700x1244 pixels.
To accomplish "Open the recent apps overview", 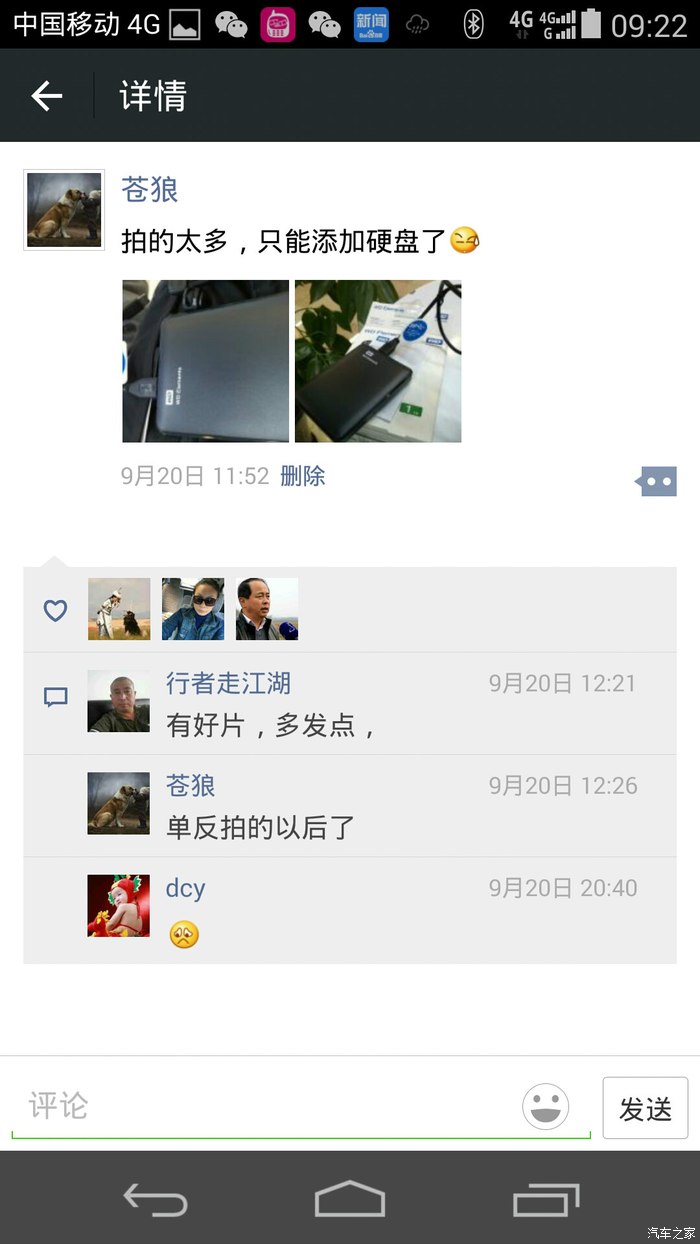I will point(545,1198).
